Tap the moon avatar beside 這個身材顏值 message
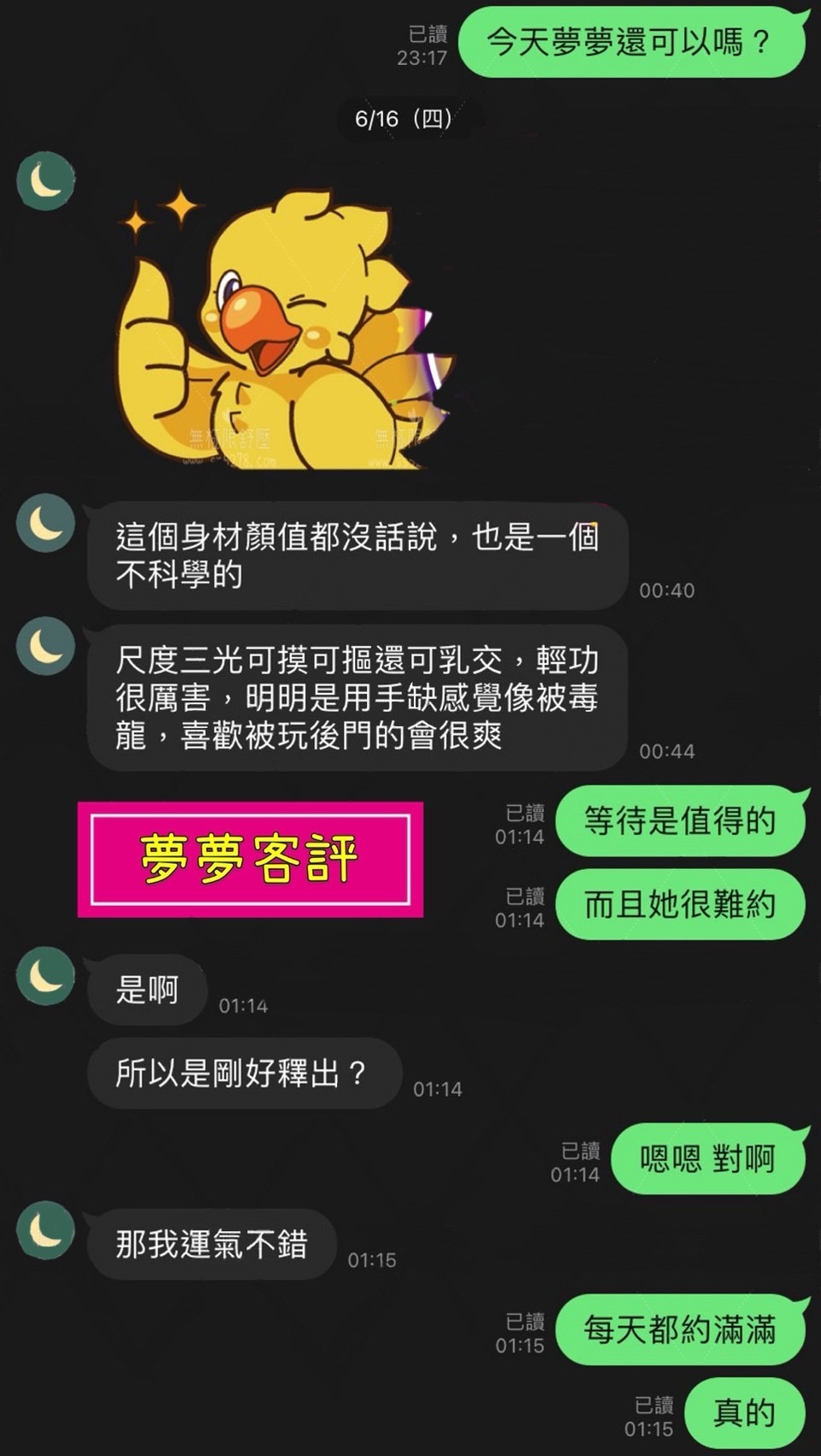Screen dimensions: 821x1456 tap(46, 524)
